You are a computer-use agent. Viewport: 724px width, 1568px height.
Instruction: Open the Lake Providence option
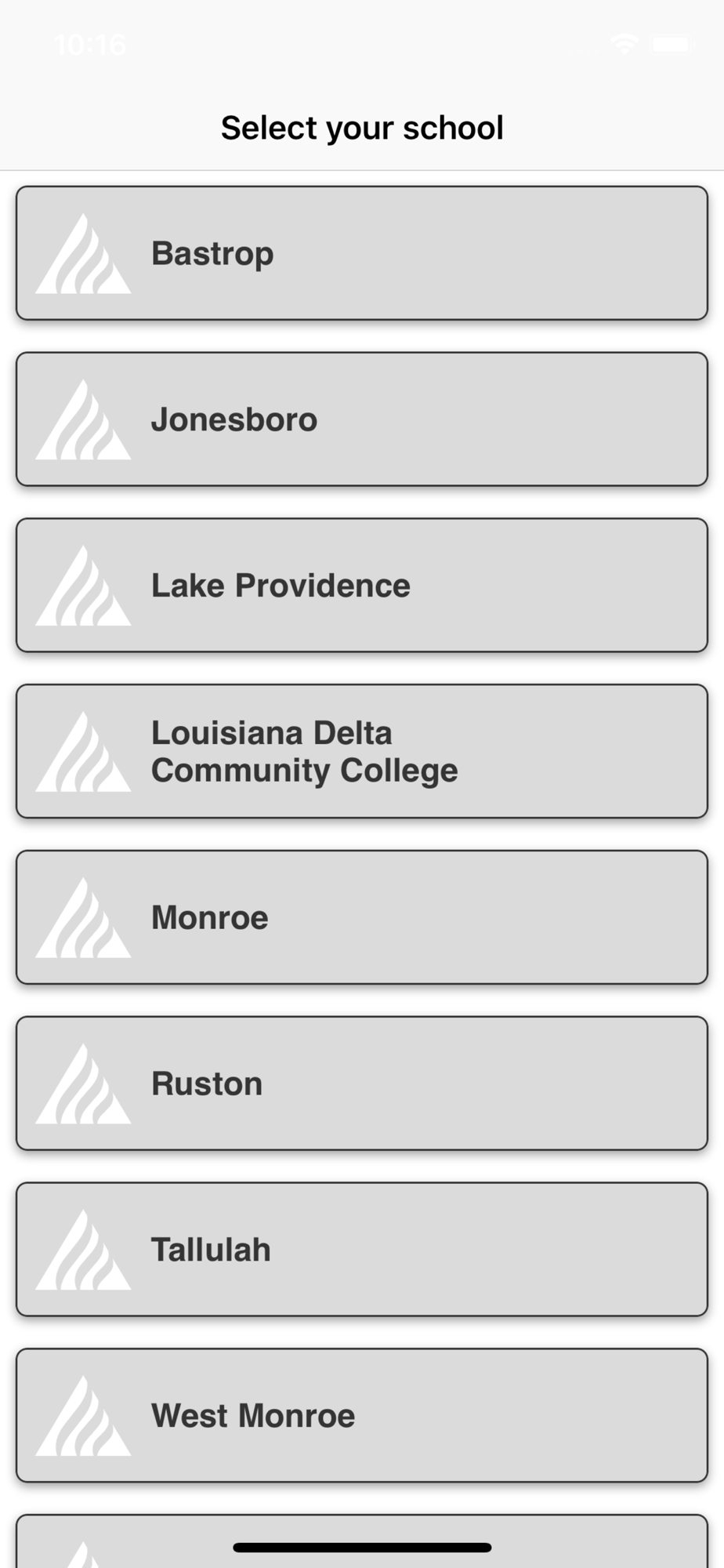tap(362, 586)
